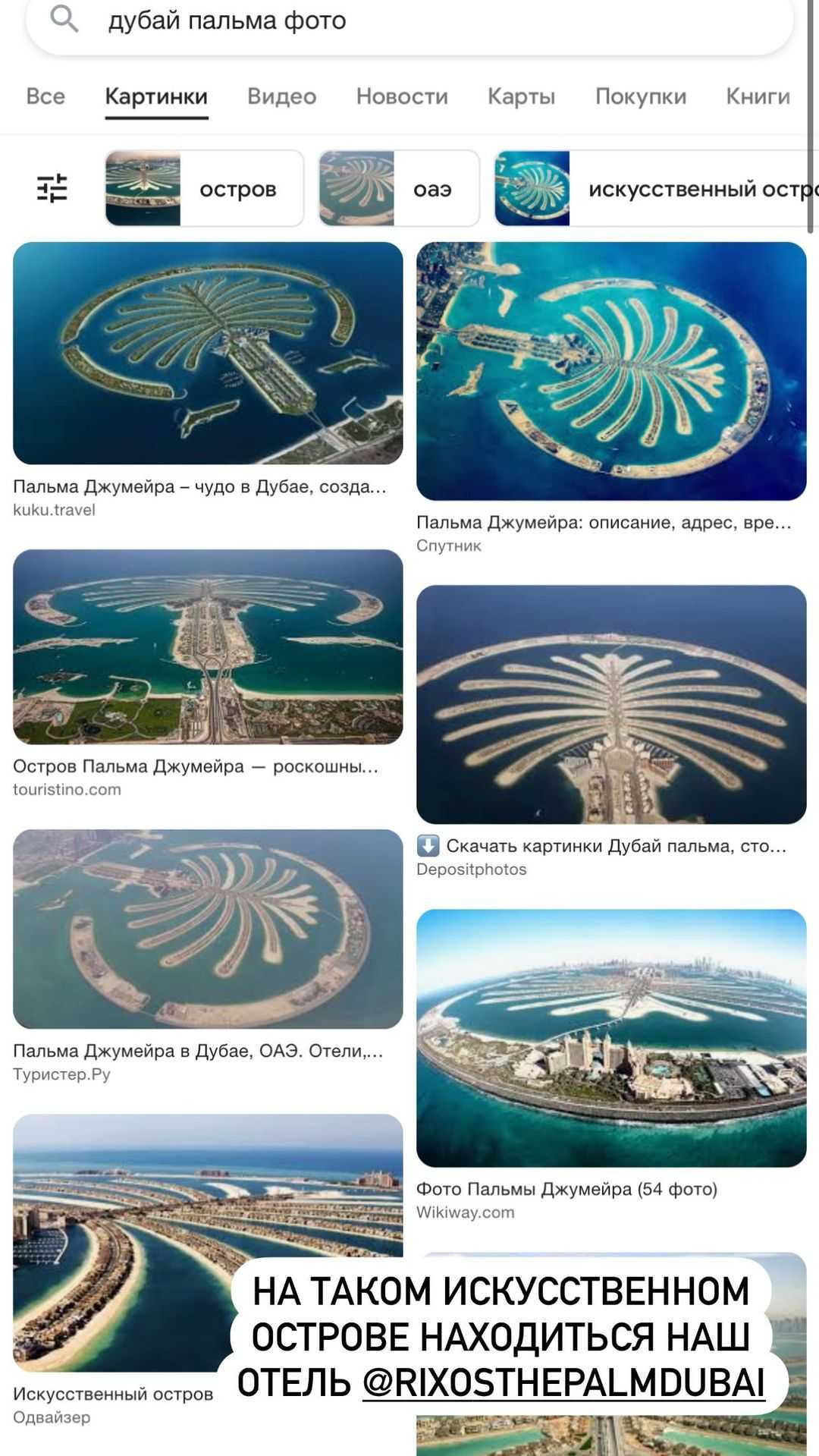Screen dimensions: 819x1456
Task: Apply the искусственный остров chip
Action: click(656, 188)
